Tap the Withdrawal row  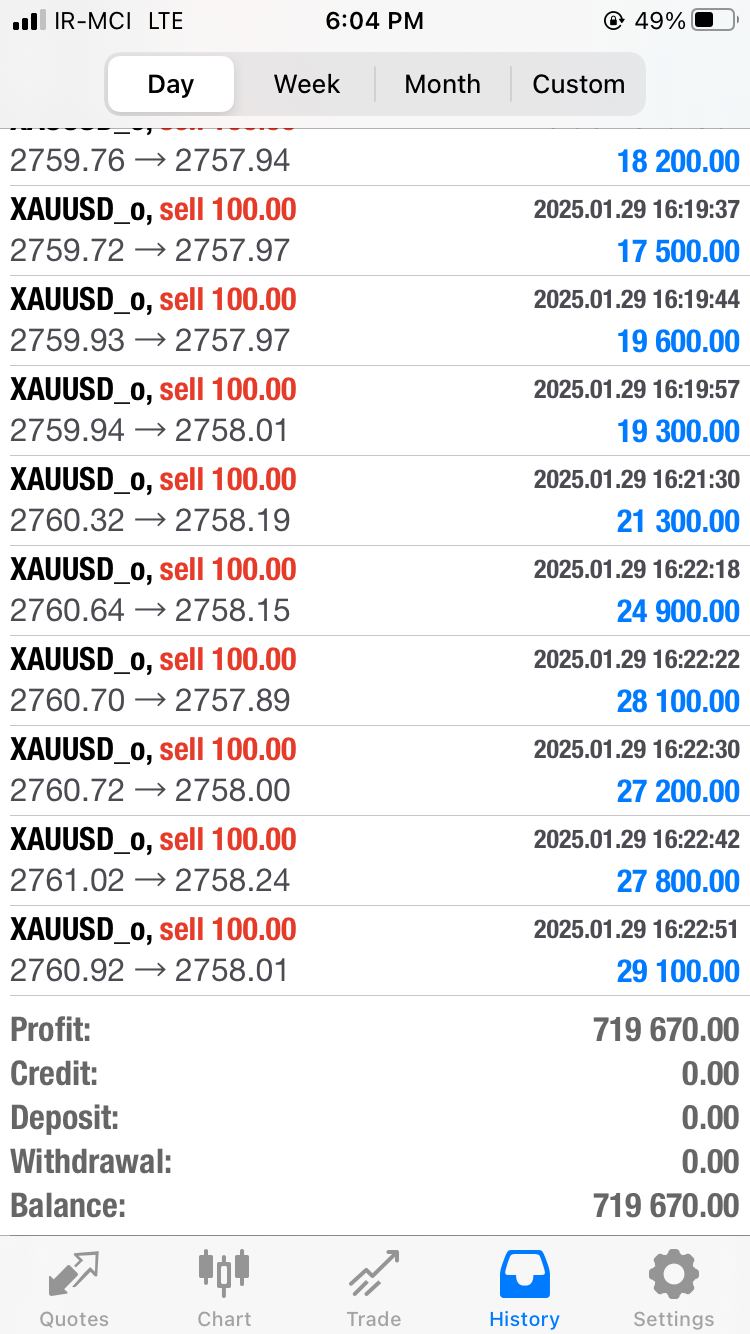click(x=375, y=1161)
